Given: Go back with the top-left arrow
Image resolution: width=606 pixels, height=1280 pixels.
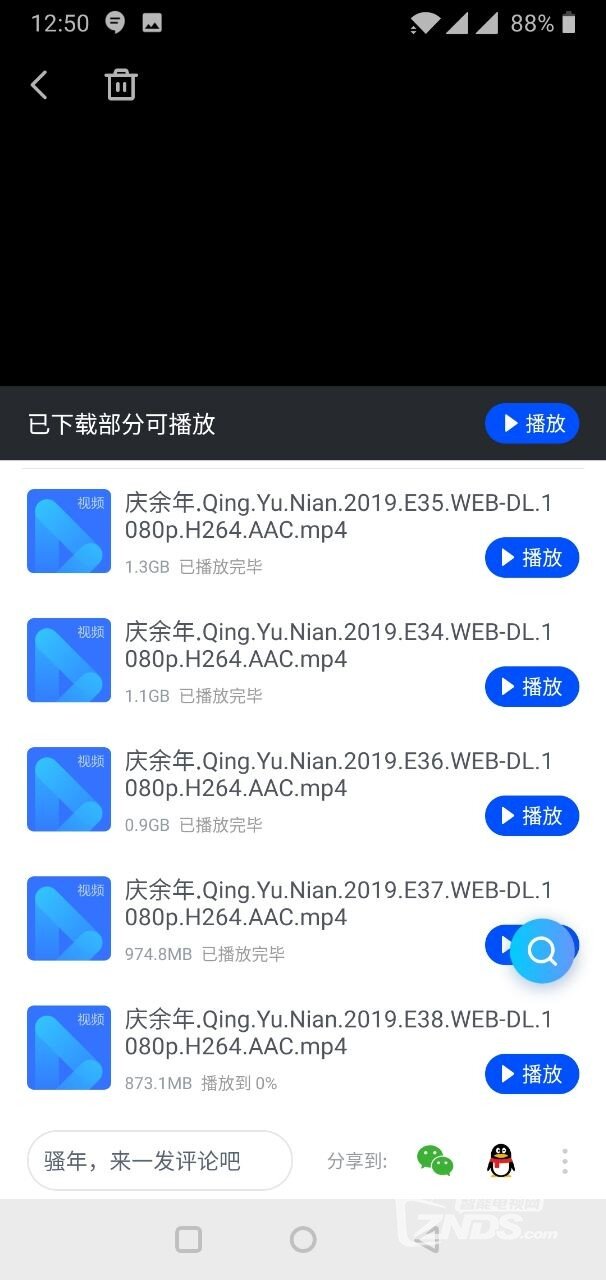Looking at the screenshot, I should (x=39, y=85).
